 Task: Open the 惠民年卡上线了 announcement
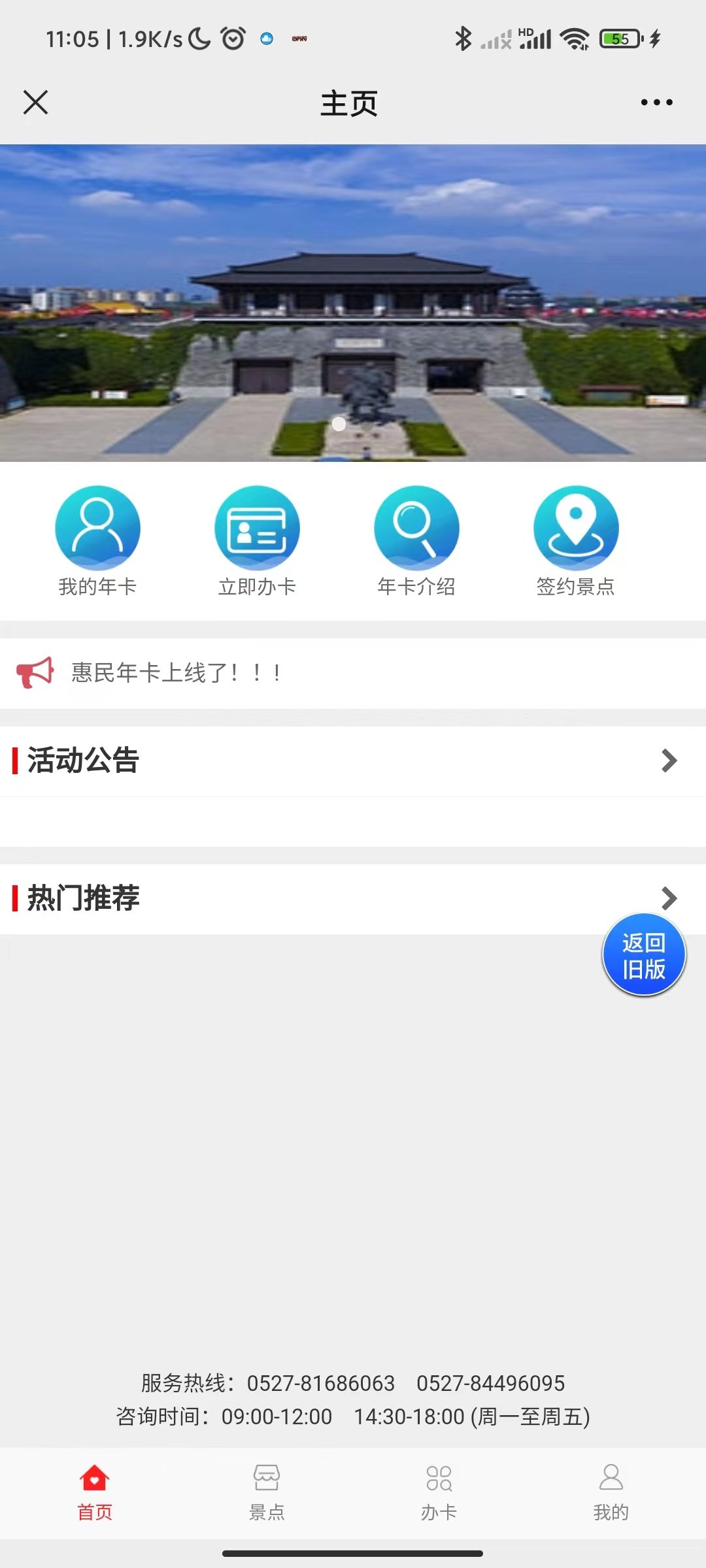point(176,673)
